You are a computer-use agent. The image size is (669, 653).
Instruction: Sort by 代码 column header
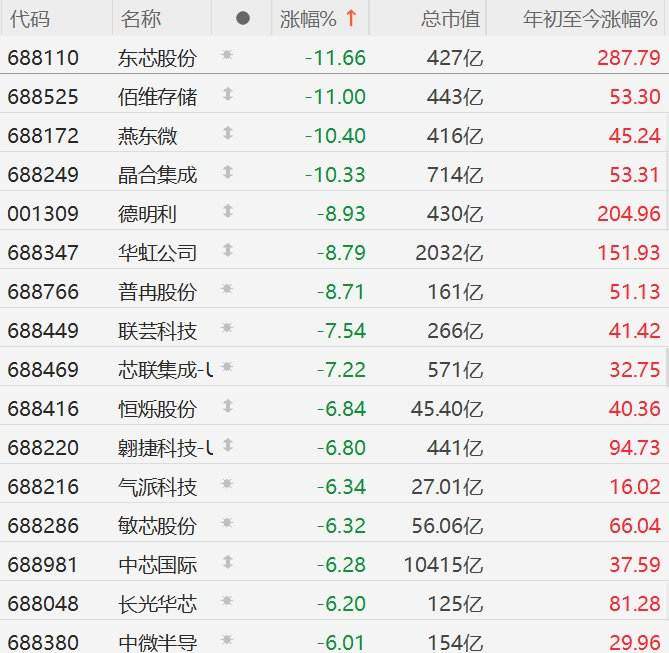tap(28, 19)
